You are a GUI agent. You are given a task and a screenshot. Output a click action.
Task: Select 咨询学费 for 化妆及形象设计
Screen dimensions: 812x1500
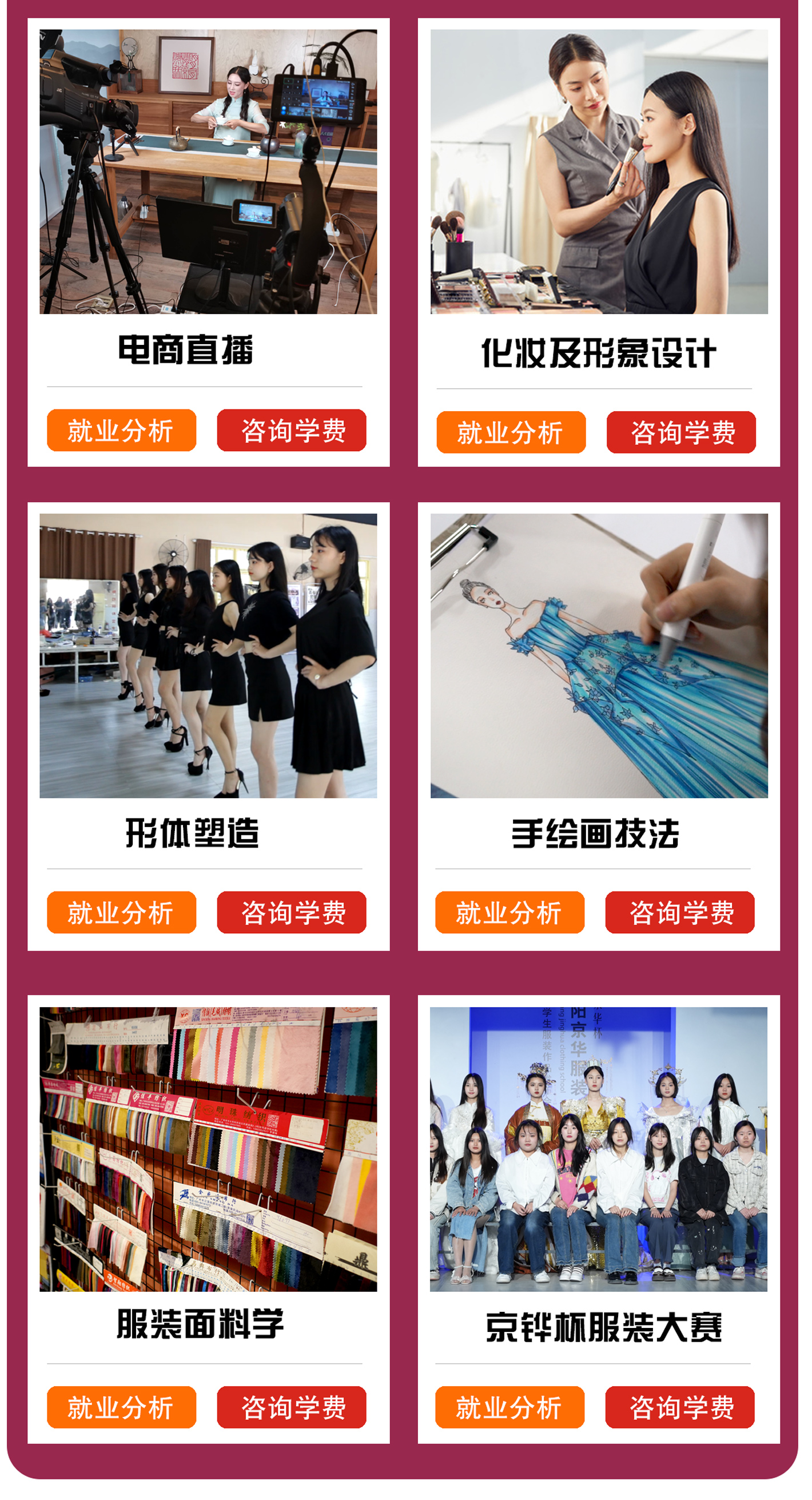(x=681, y=432)
